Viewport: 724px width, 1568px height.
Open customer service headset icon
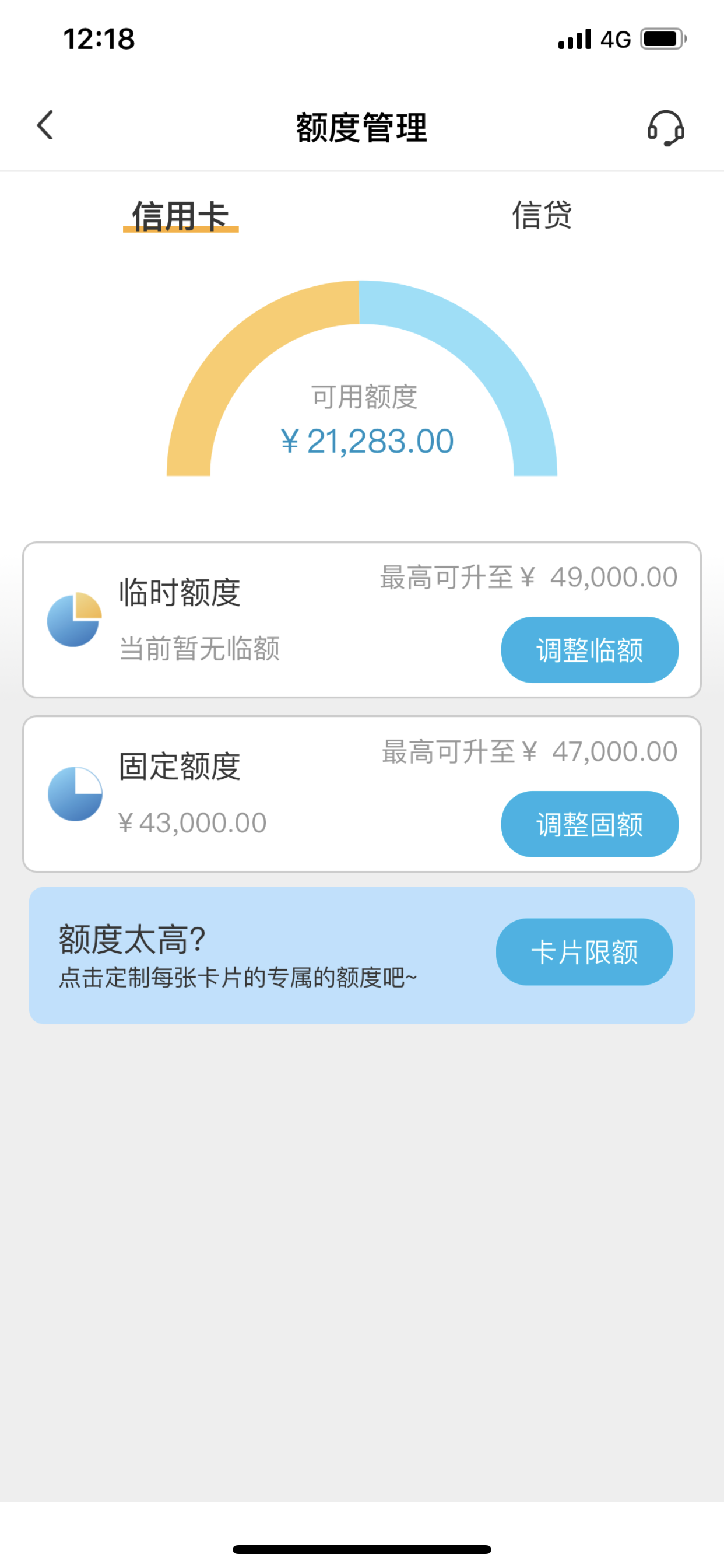tap(666, 128)
